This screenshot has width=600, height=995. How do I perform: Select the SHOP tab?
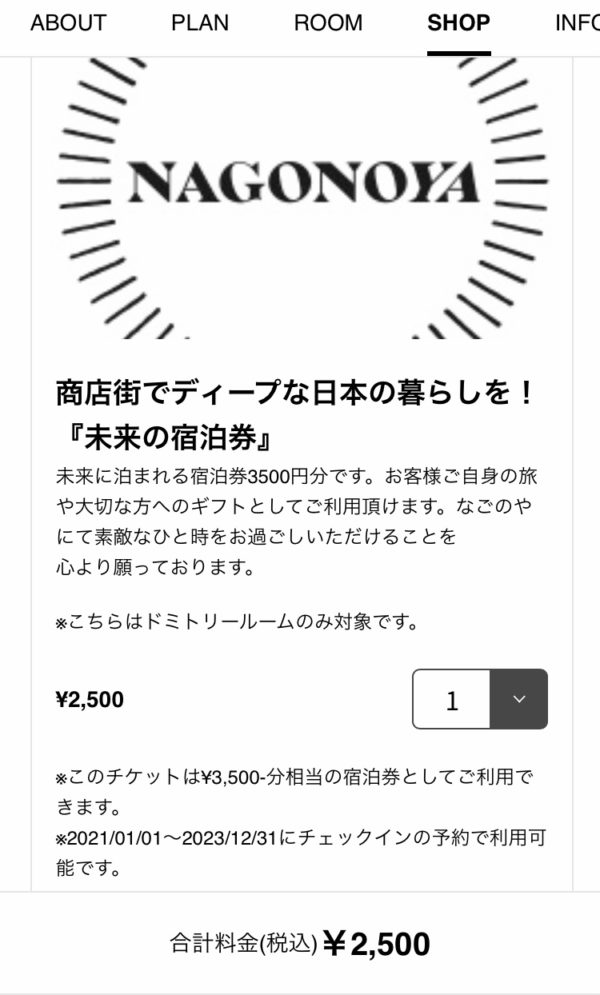[x=459, y=23]
